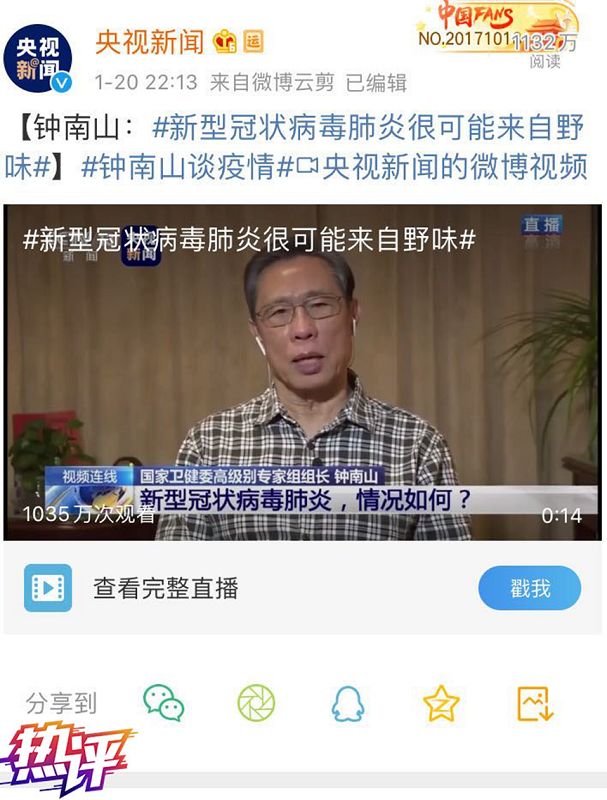Screen dimensions: 607x800
Task: Share the post to WeChat
Action: [164, 703]
